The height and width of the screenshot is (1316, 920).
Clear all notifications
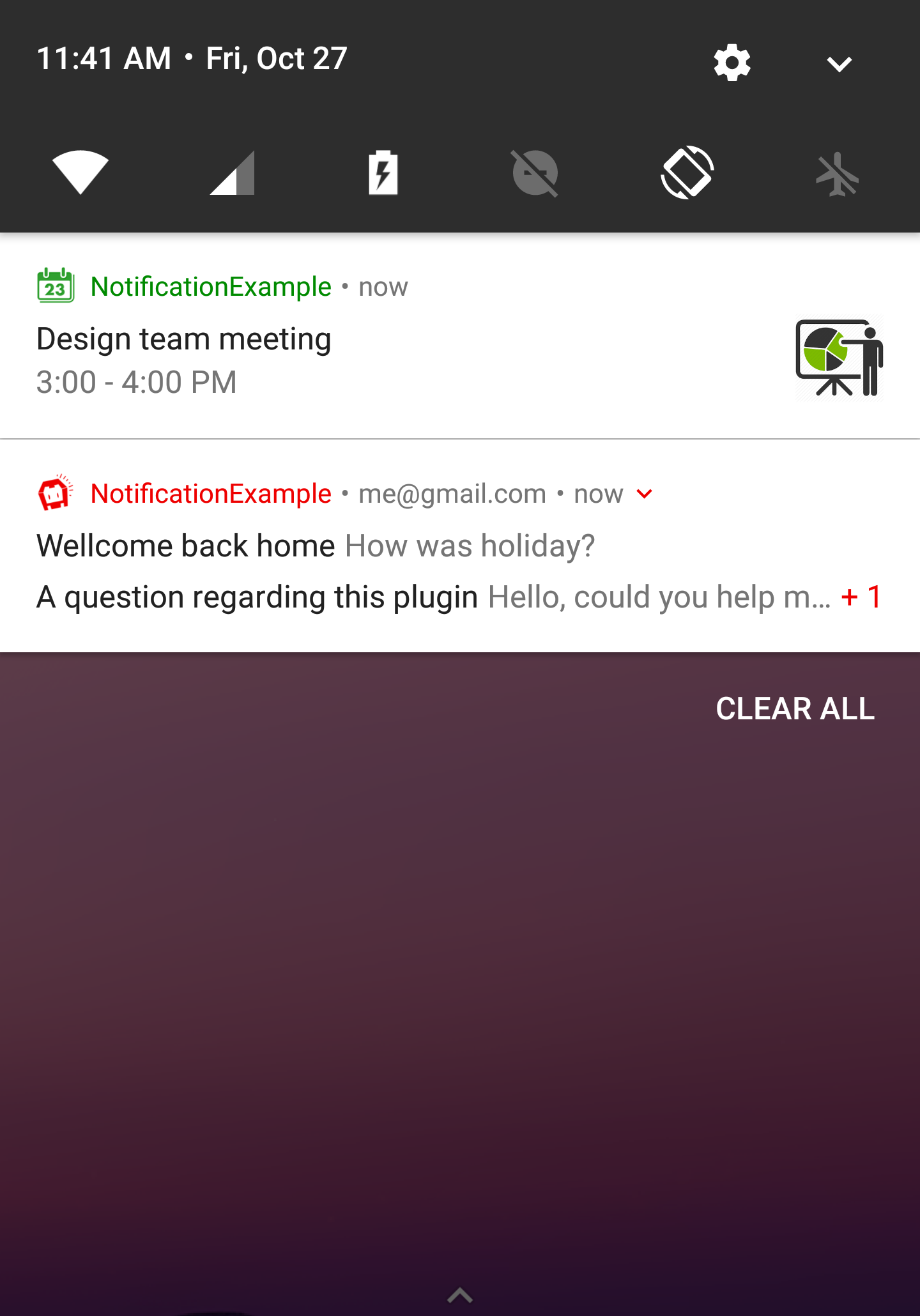click(x=795, y=708)
